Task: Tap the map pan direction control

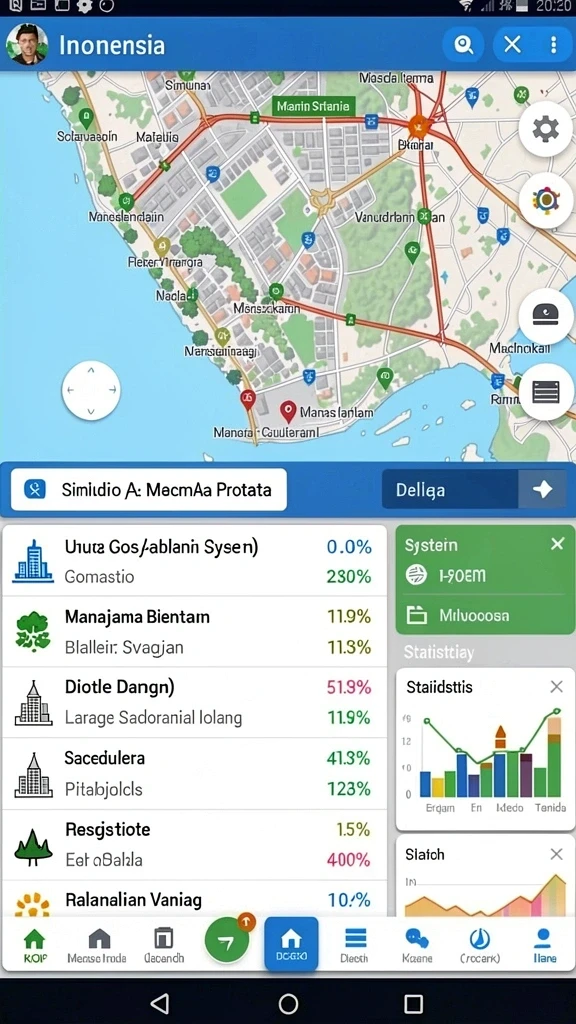Action: pos(91,391)
